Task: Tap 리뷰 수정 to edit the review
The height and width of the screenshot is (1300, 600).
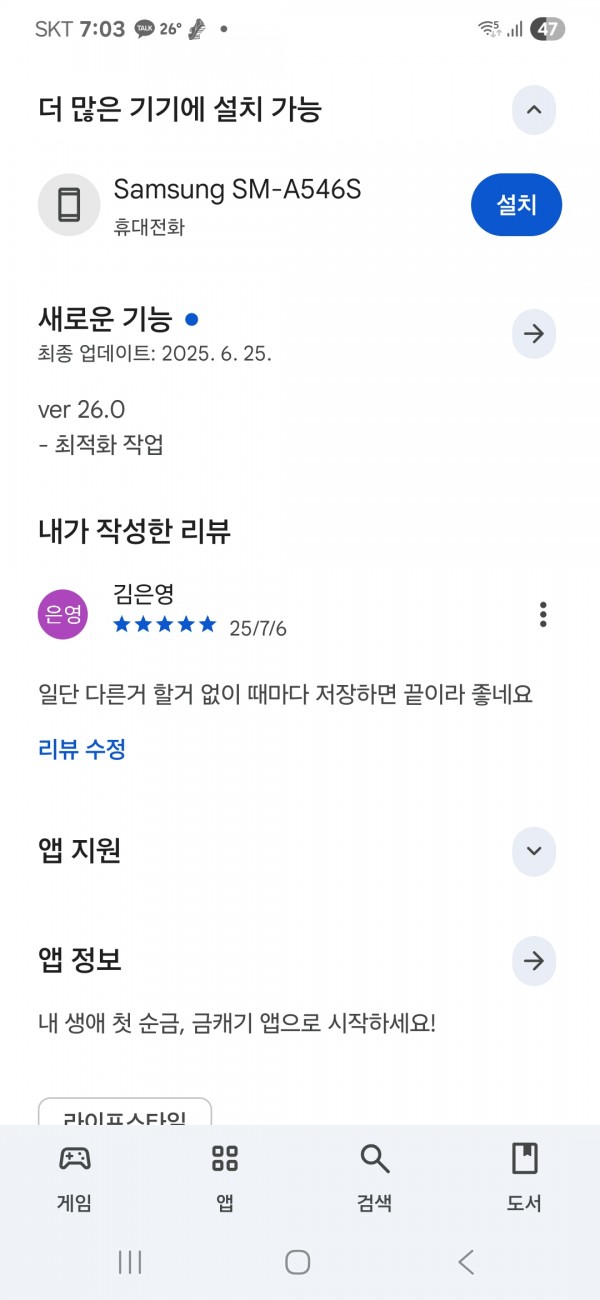Action: coord(82,749)
